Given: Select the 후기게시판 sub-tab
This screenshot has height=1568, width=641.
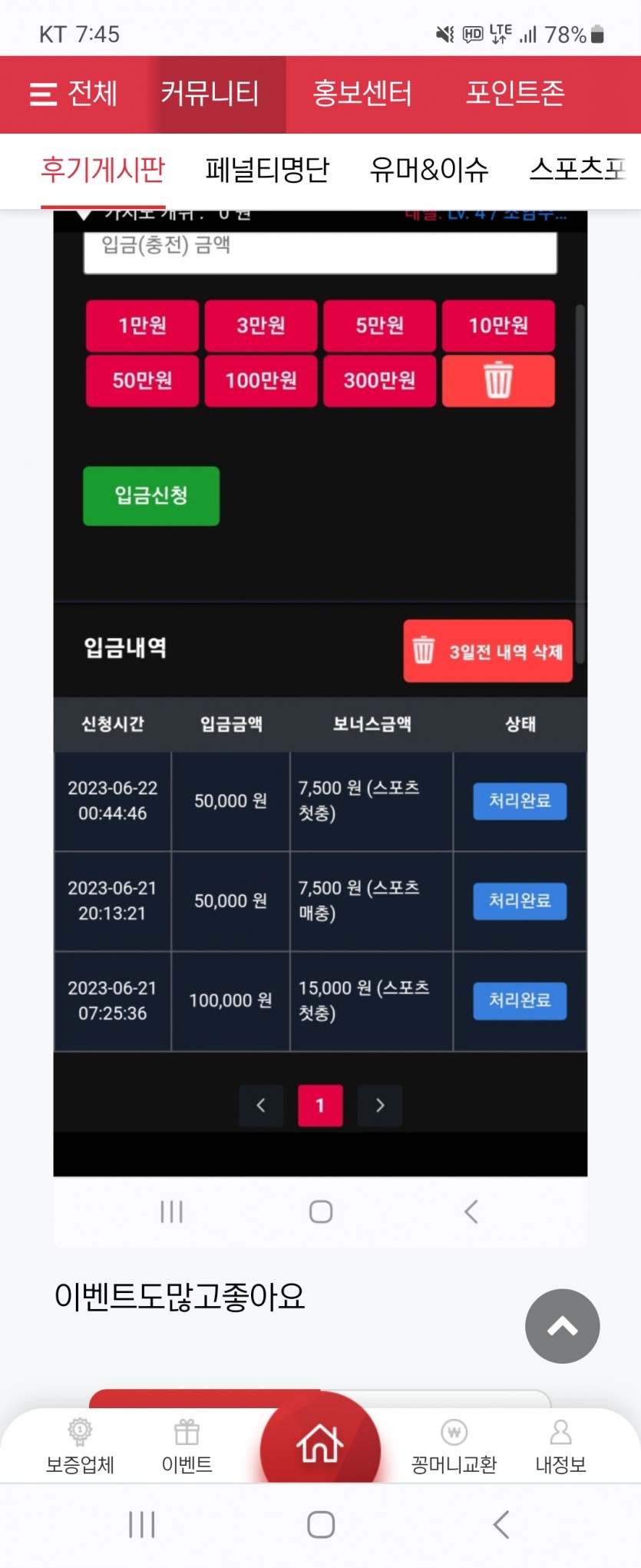Looking at the screenshot, I should coord(102,169).
